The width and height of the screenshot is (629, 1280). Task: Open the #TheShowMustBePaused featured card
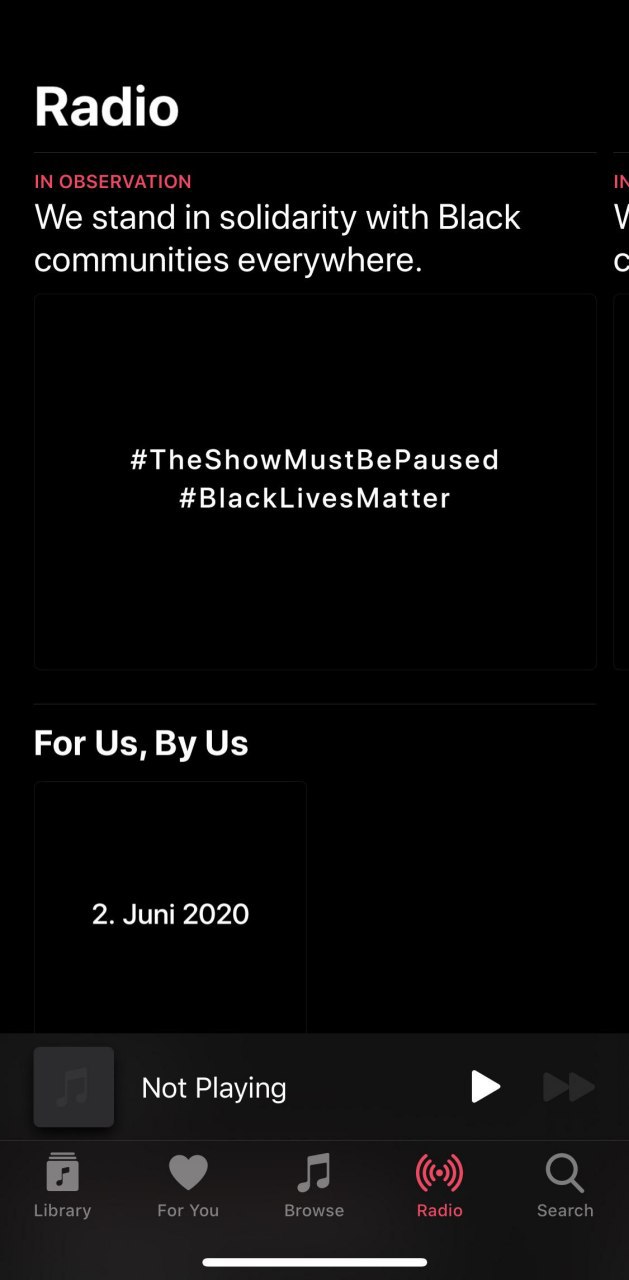(x=315, y=480)
